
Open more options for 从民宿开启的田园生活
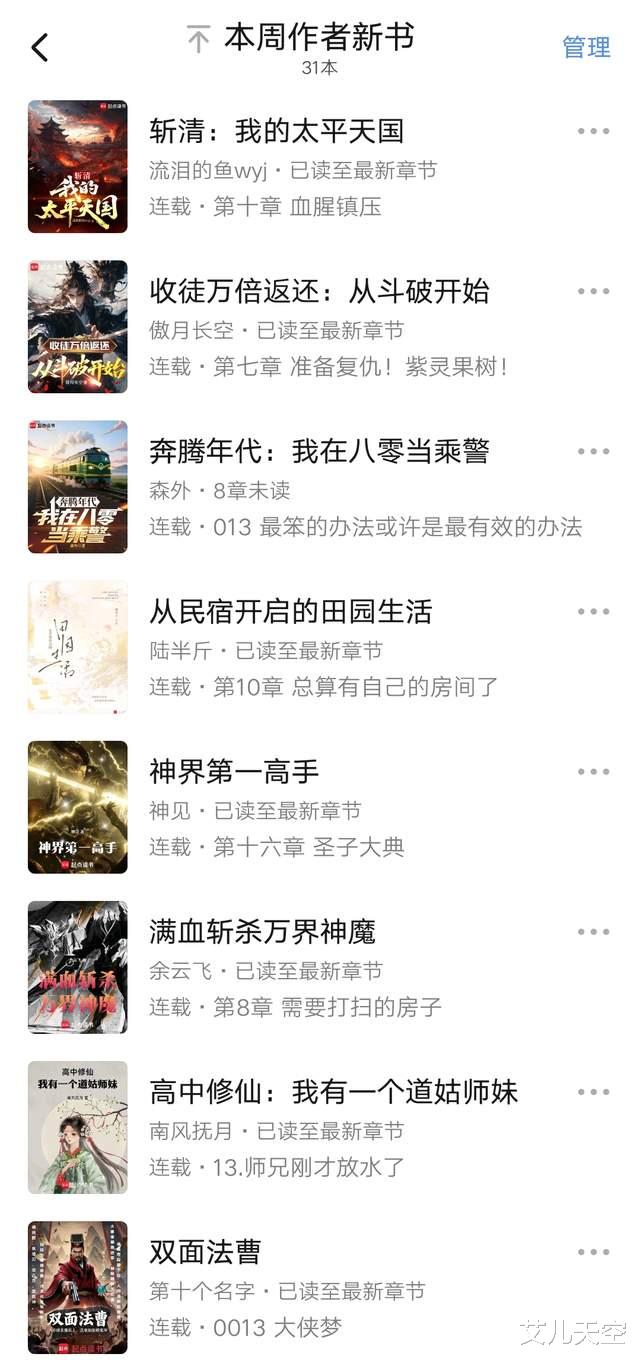593,611
